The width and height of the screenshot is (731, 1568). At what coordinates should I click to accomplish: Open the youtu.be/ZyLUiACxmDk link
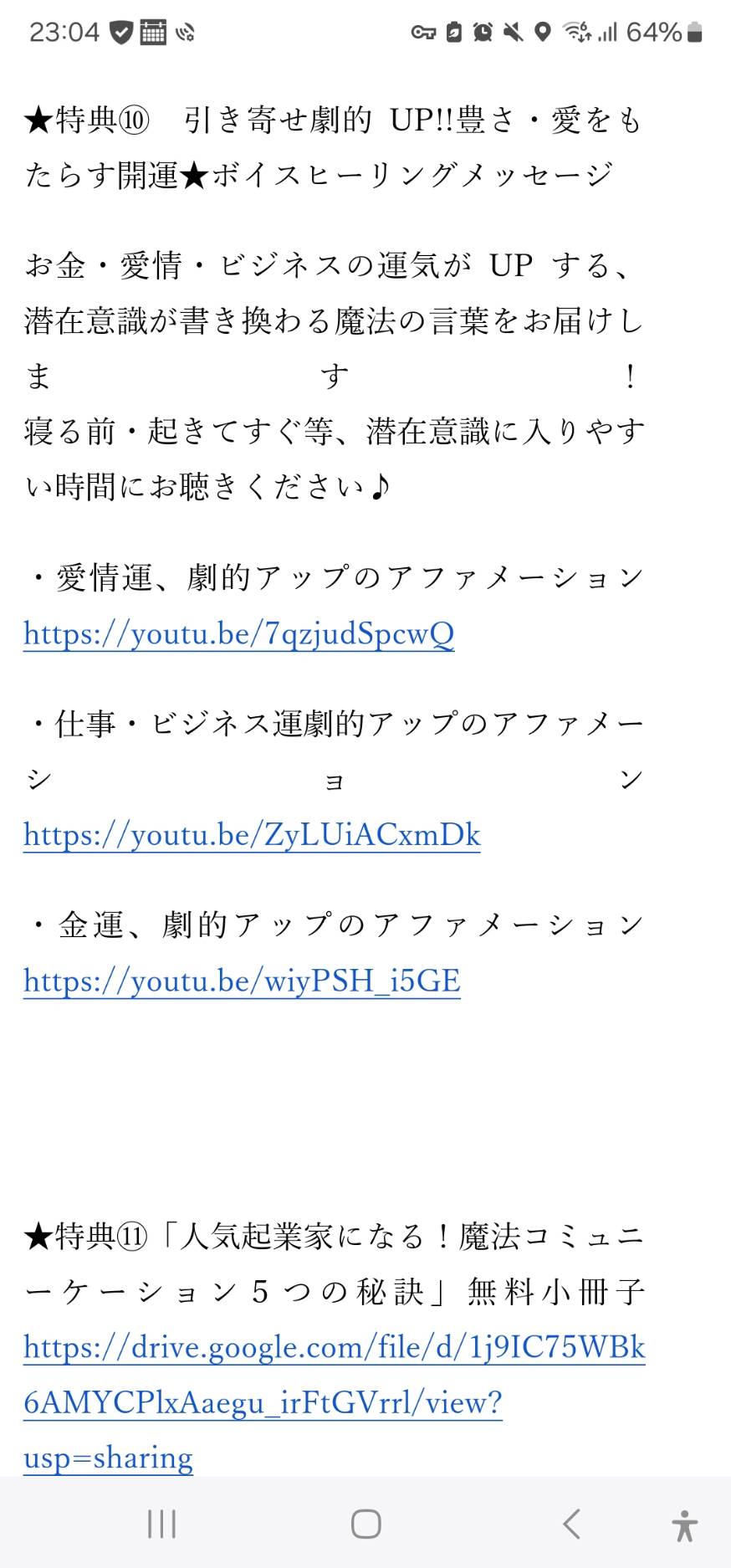tap(252, 835)
